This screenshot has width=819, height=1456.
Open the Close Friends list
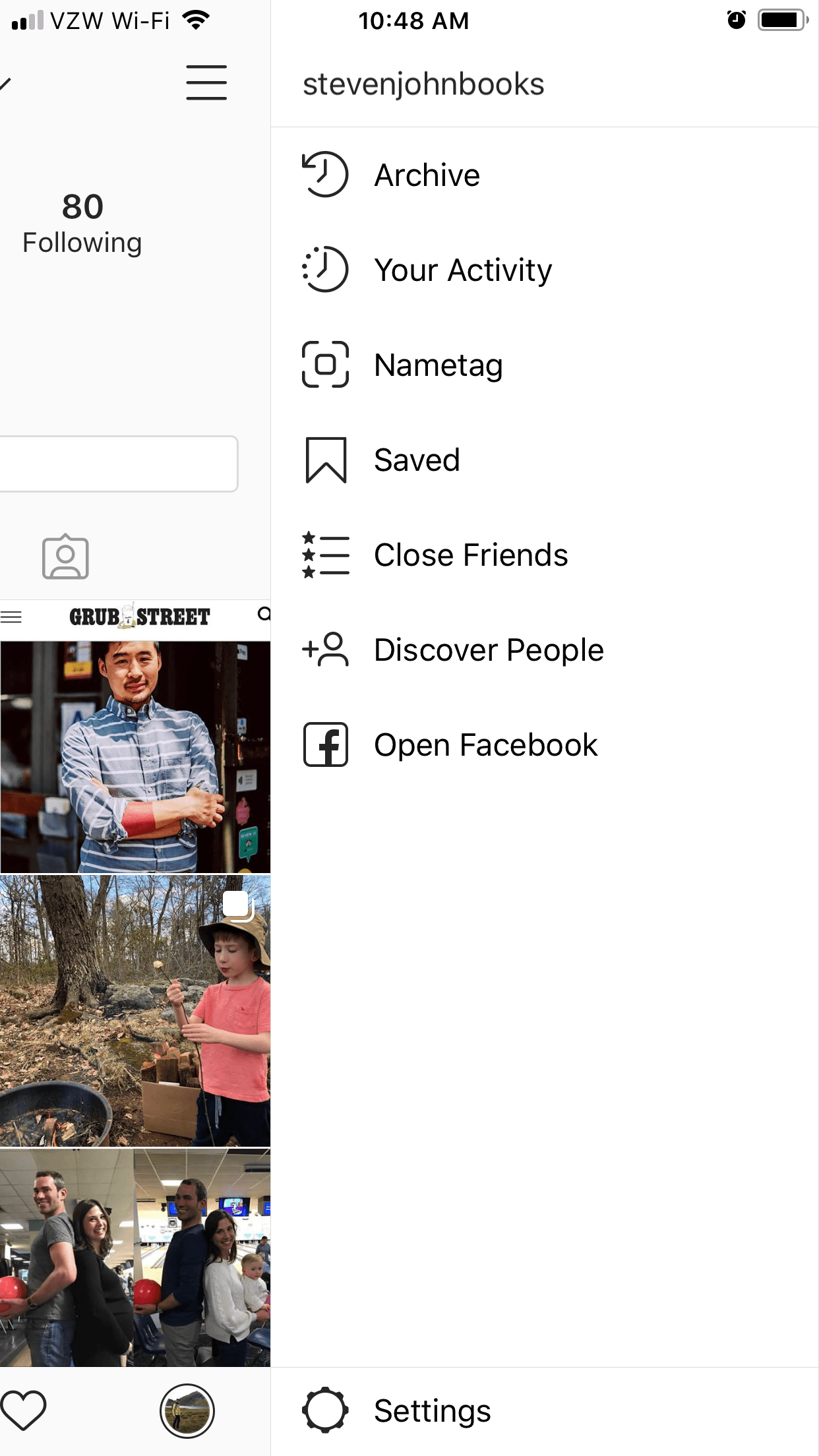pos(545,555)
